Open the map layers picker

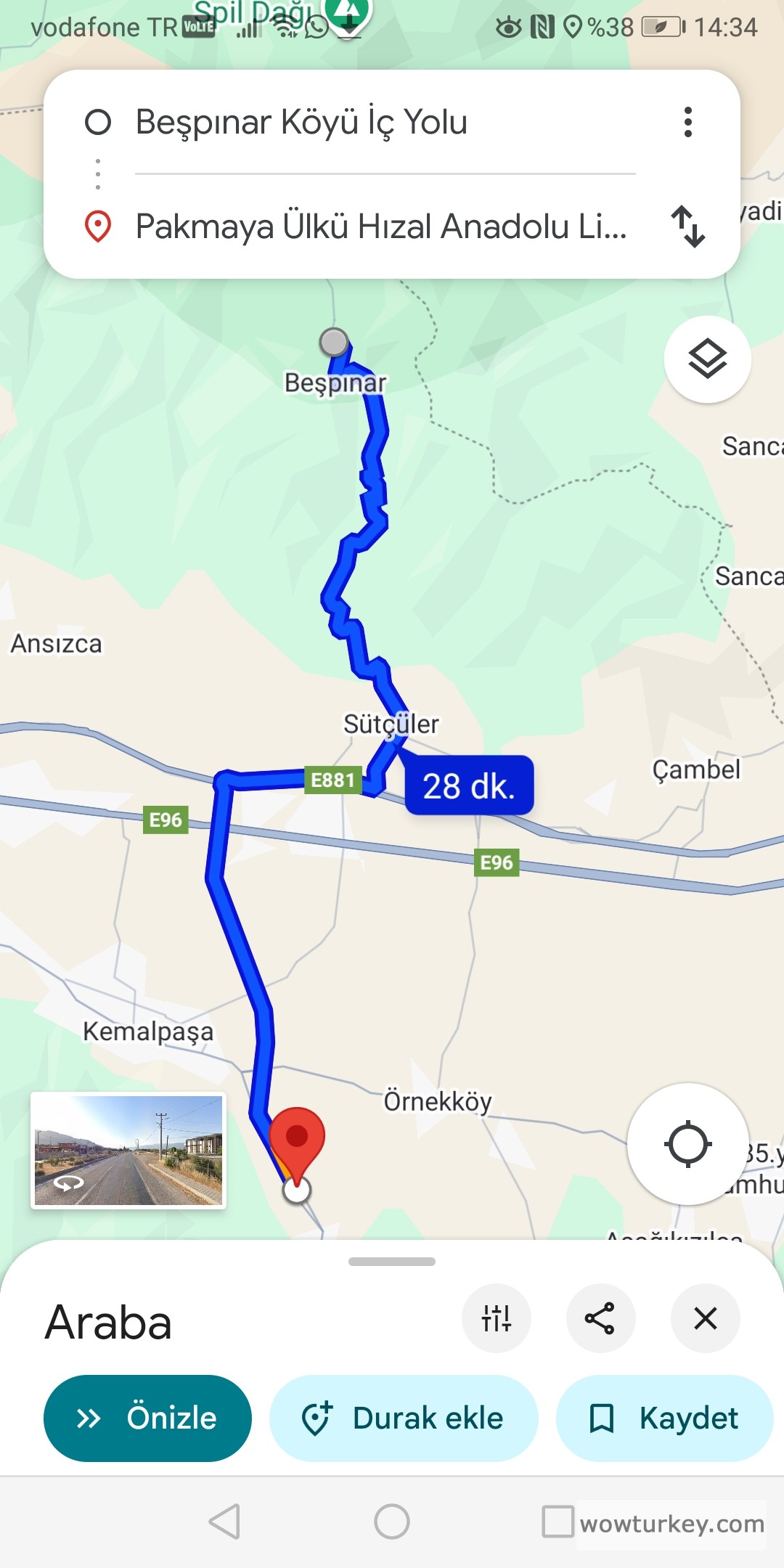tap(706, 359)
